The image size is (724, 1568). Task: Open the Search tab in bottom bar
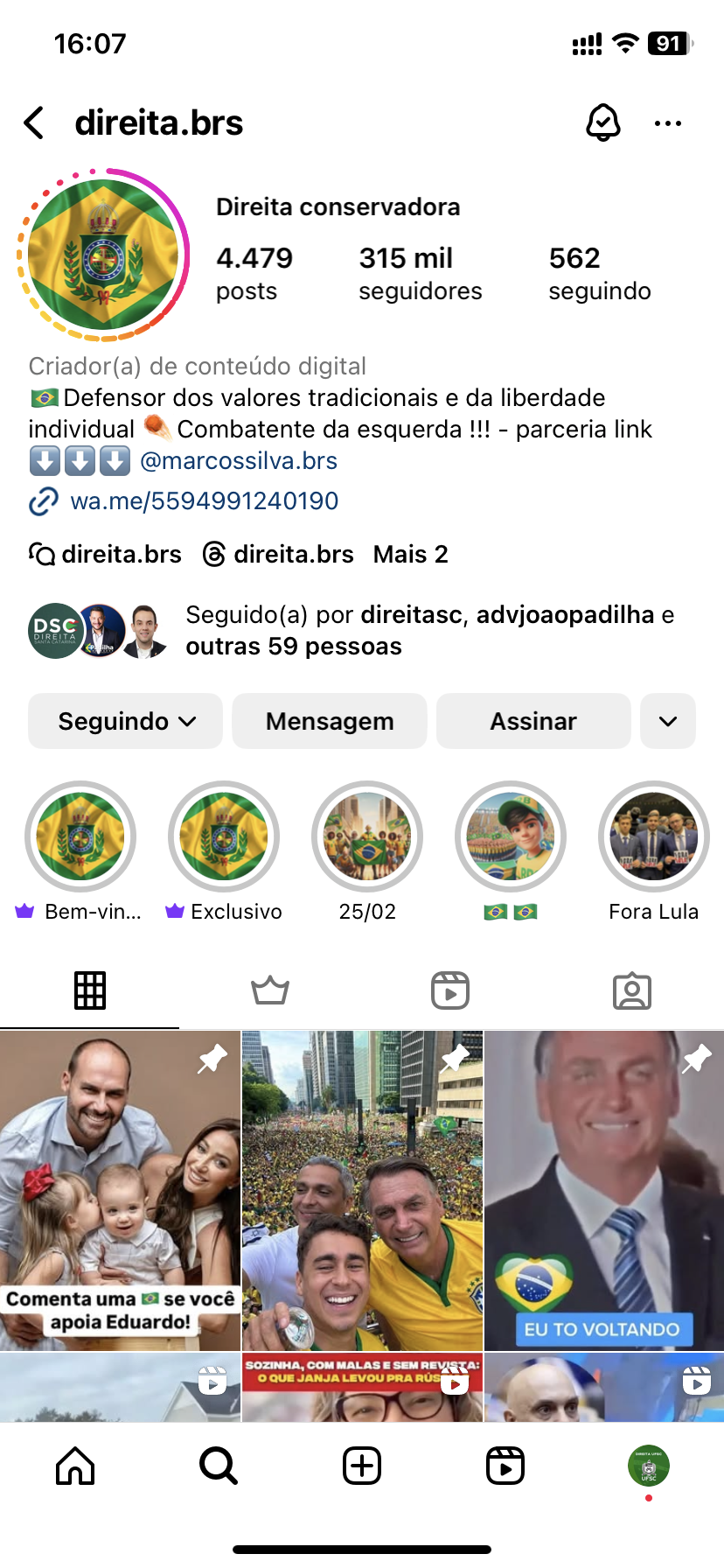pos(218,1466)
